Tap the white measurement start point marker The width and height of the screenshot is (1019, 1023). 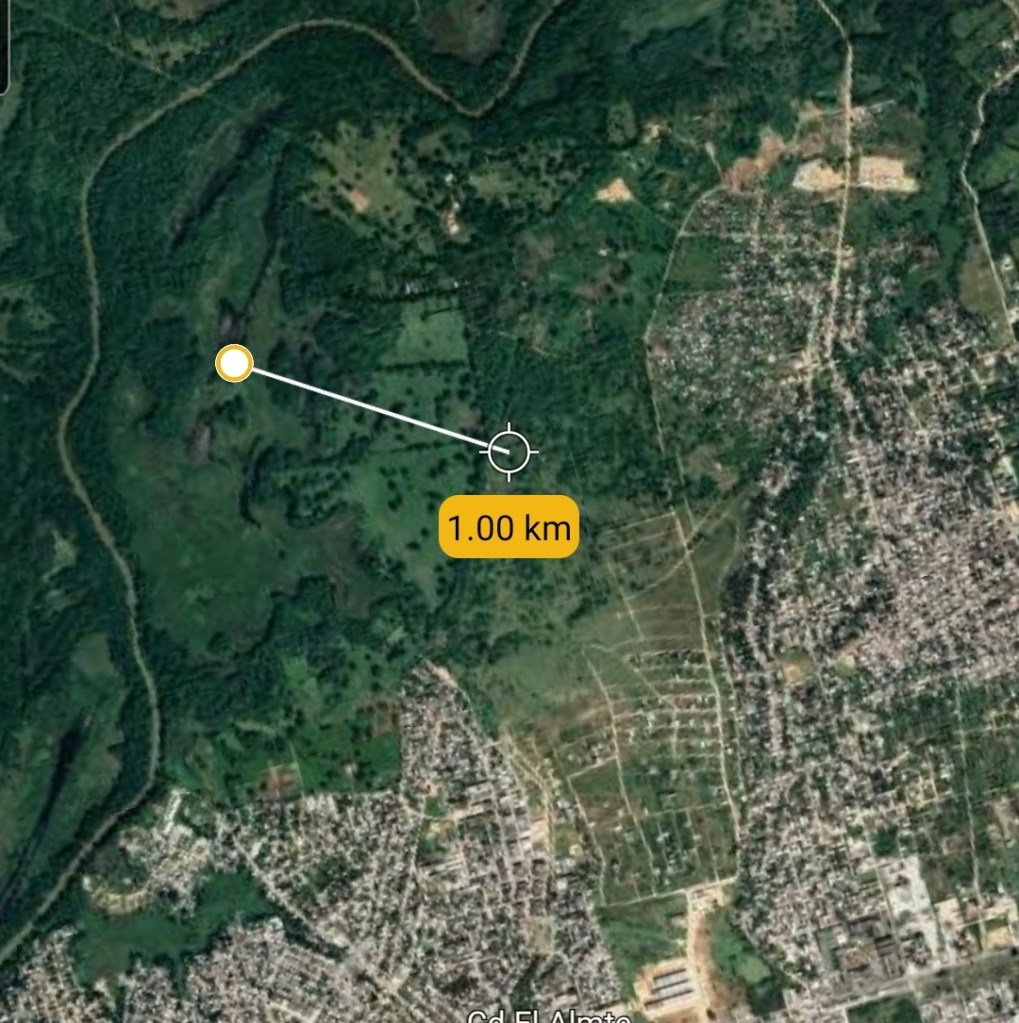pyautogui.click(x=234, y=364)
